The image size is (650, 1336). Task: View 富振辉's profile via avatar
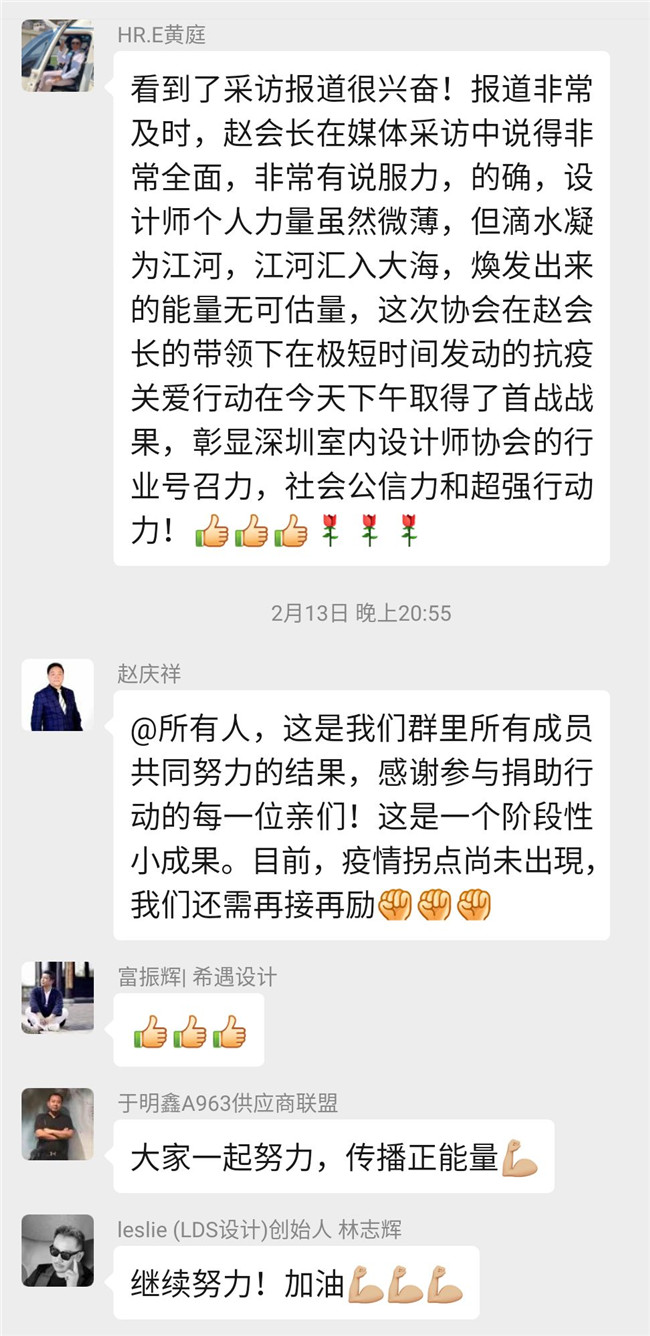(57, 997)
